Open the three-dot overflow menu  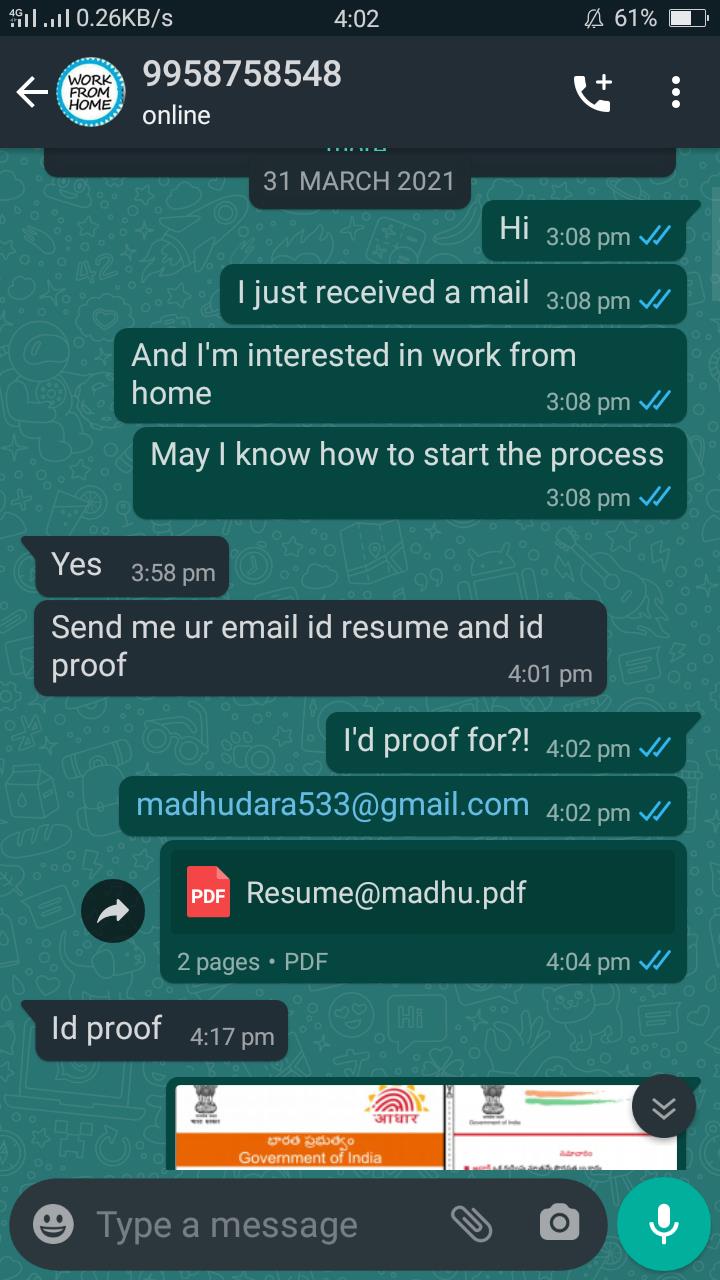click(676, 92)
